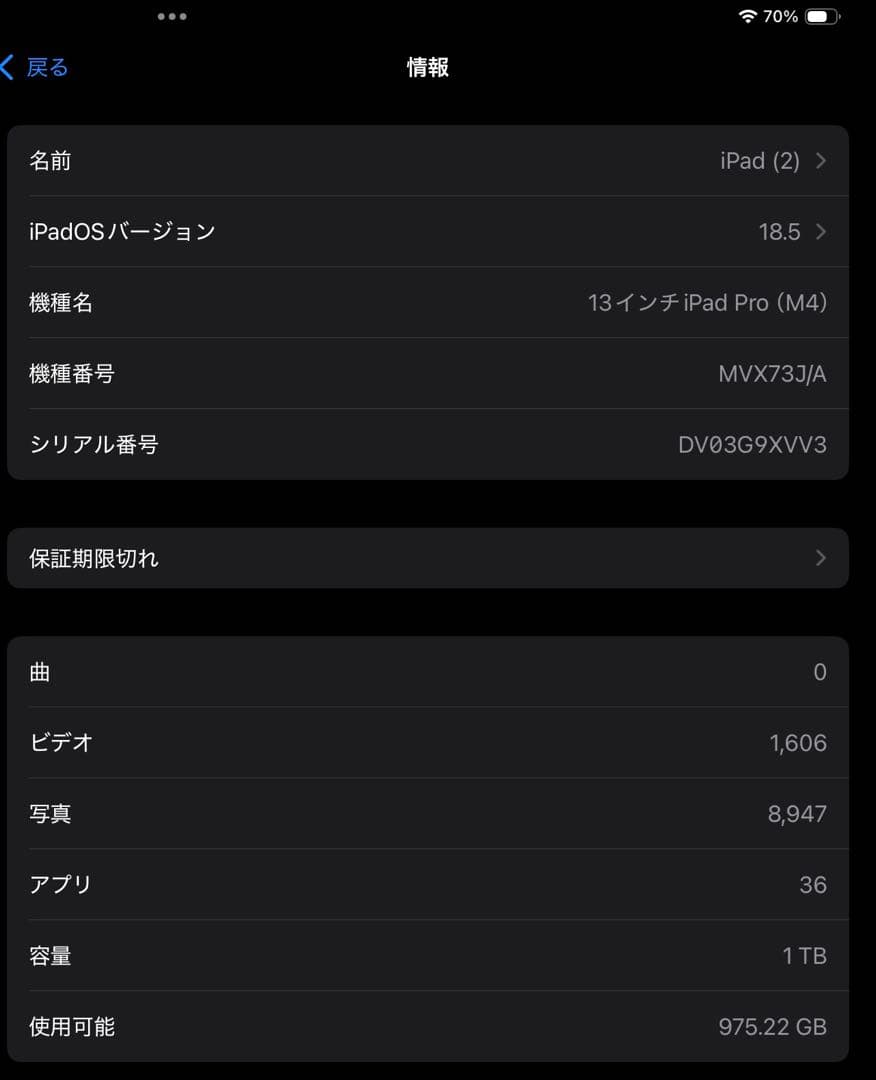Tap the back chevron next to 戻る
The image size is (876, 1080).
[8, 66]
